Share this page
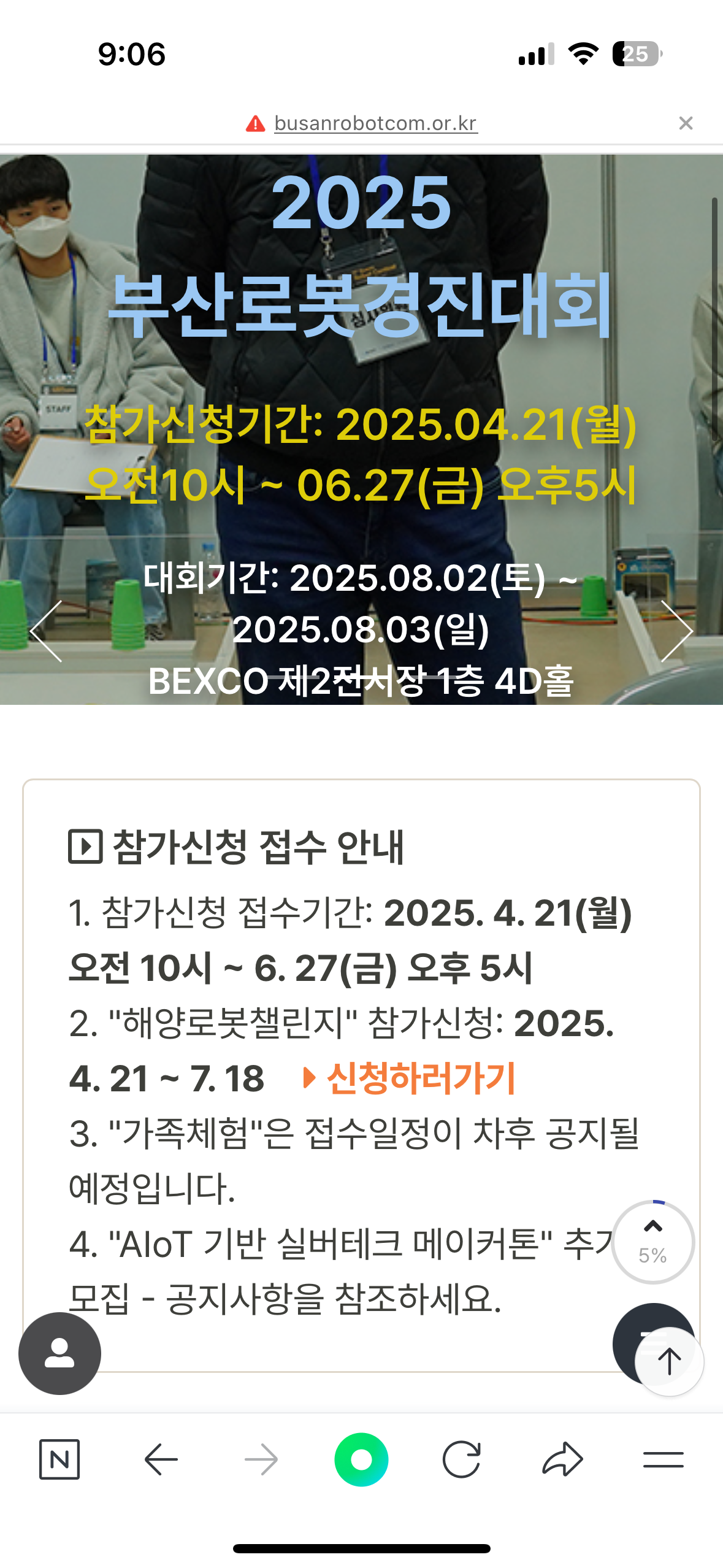Image resolution: width=723 pixels, height=1568 pixels. coord(562,1459)
